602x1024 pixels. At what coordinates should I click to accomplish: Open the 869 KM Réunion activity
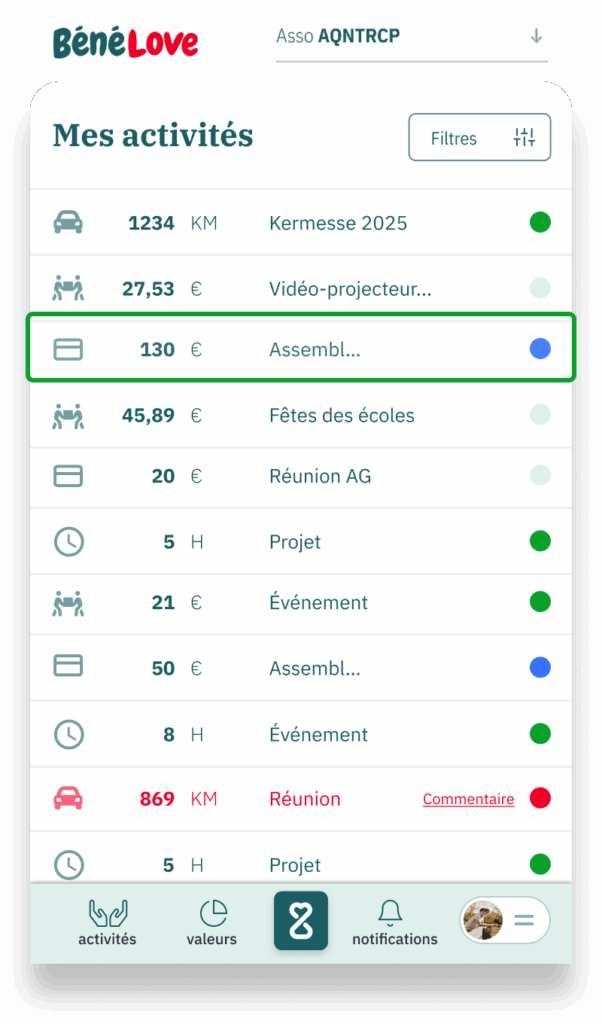point(304,799)
